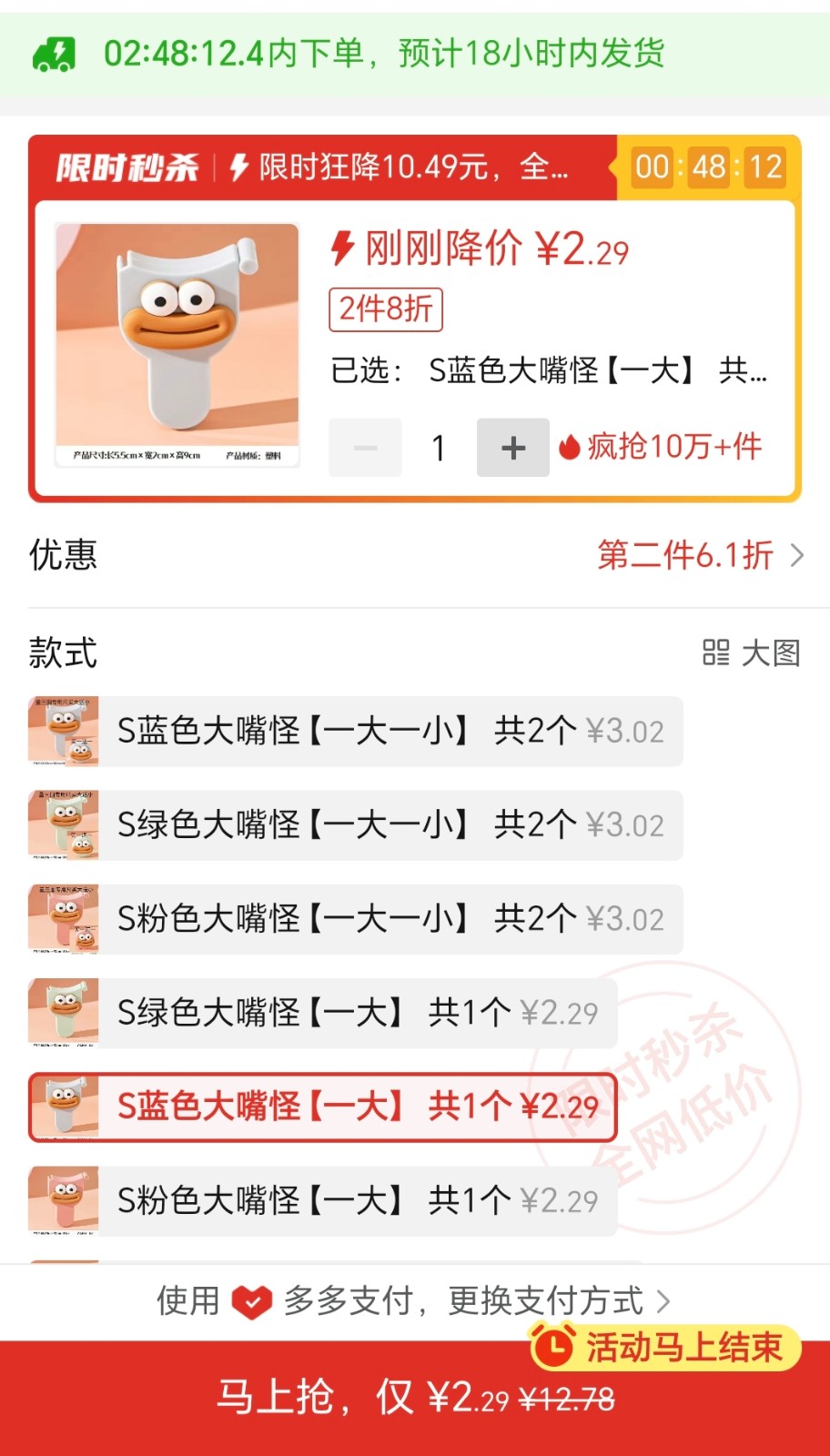Screen dimensions: 830x1456
Task: Choose S蓝色大嘴怪【一大】共1个 style
Action: [323, 1107]
